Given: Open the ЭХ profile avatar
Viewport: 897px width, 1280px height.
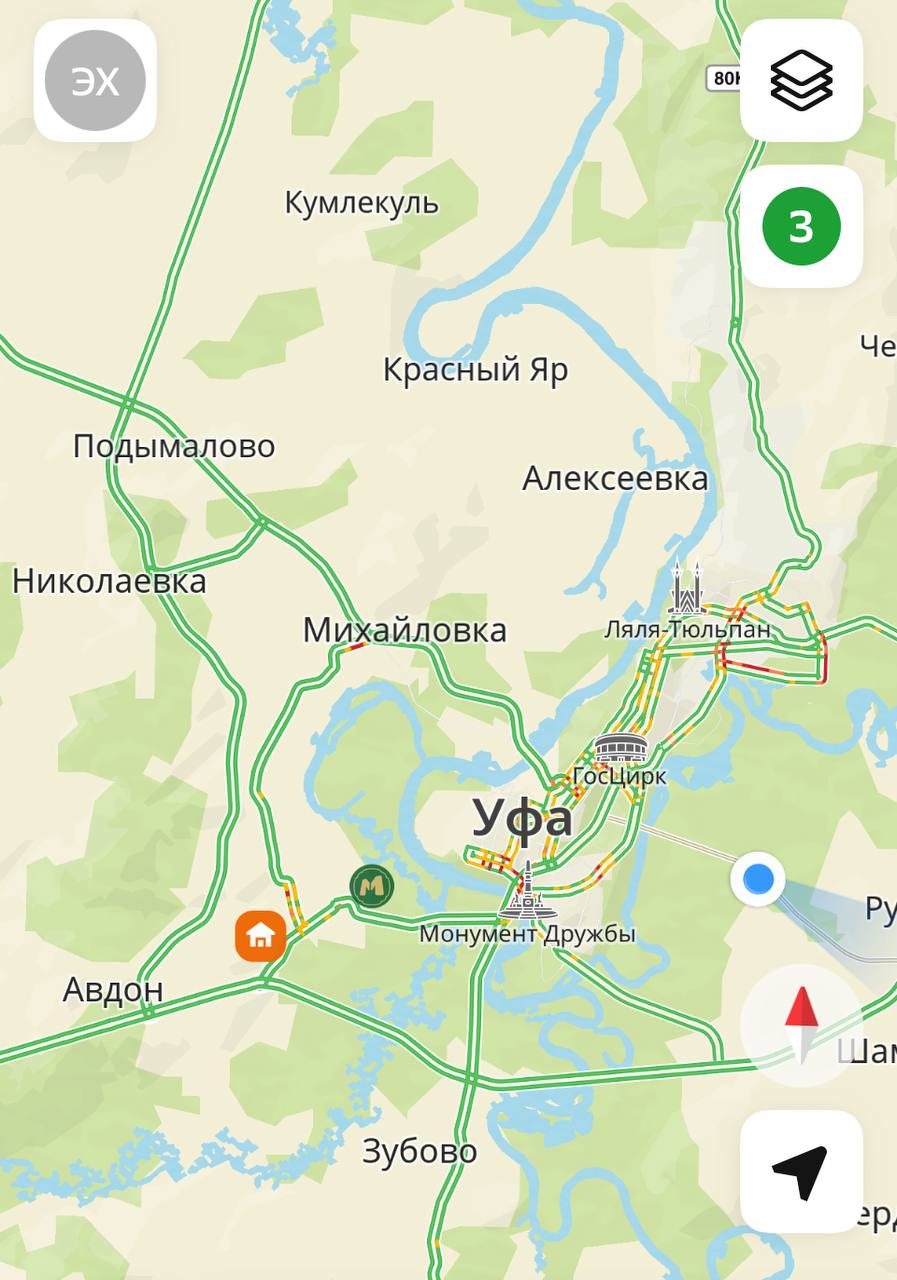Looking at the screenshot, I should [x=95, y=81].
